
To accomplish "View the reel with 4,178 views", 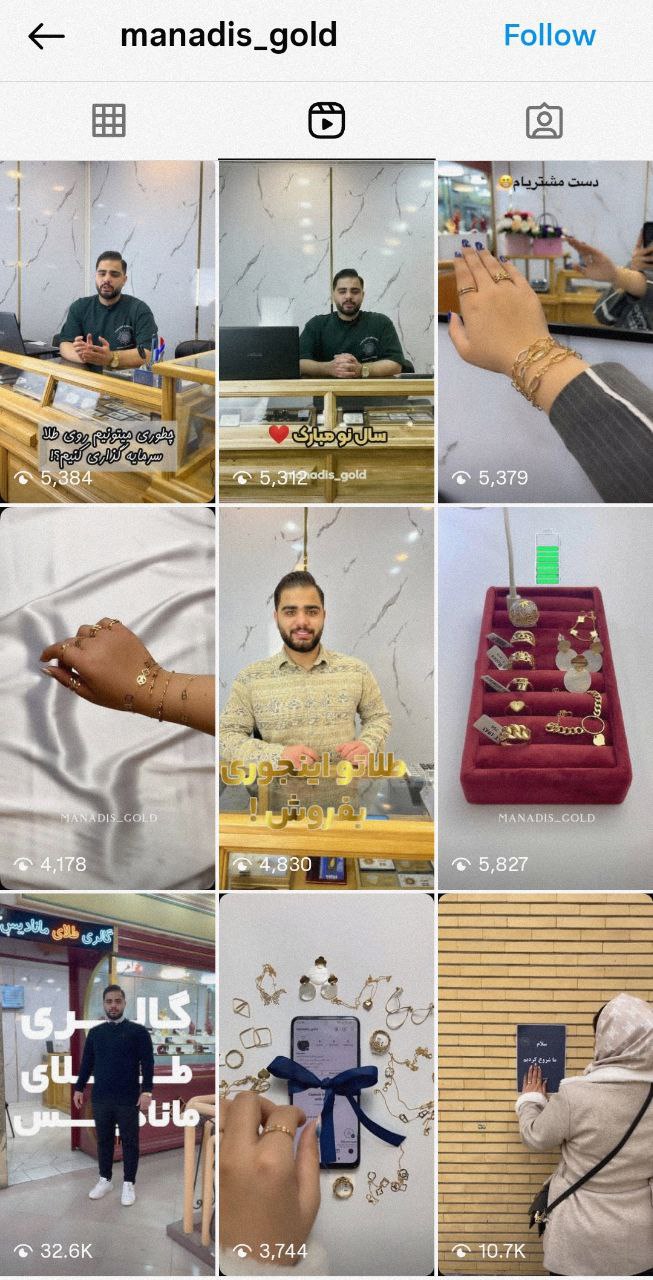I will (x=107, y=698).
